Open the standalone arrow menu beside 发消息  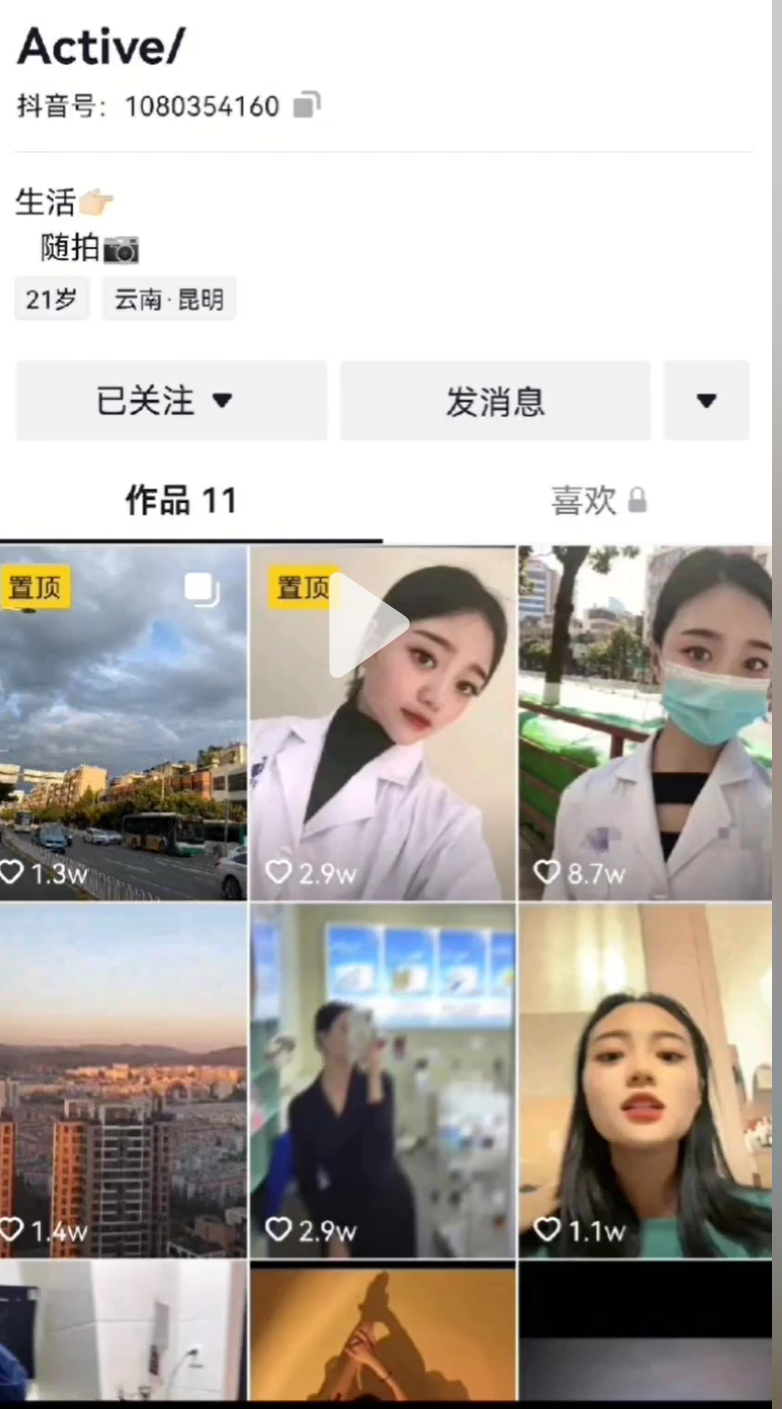click(x=707, y=400)
